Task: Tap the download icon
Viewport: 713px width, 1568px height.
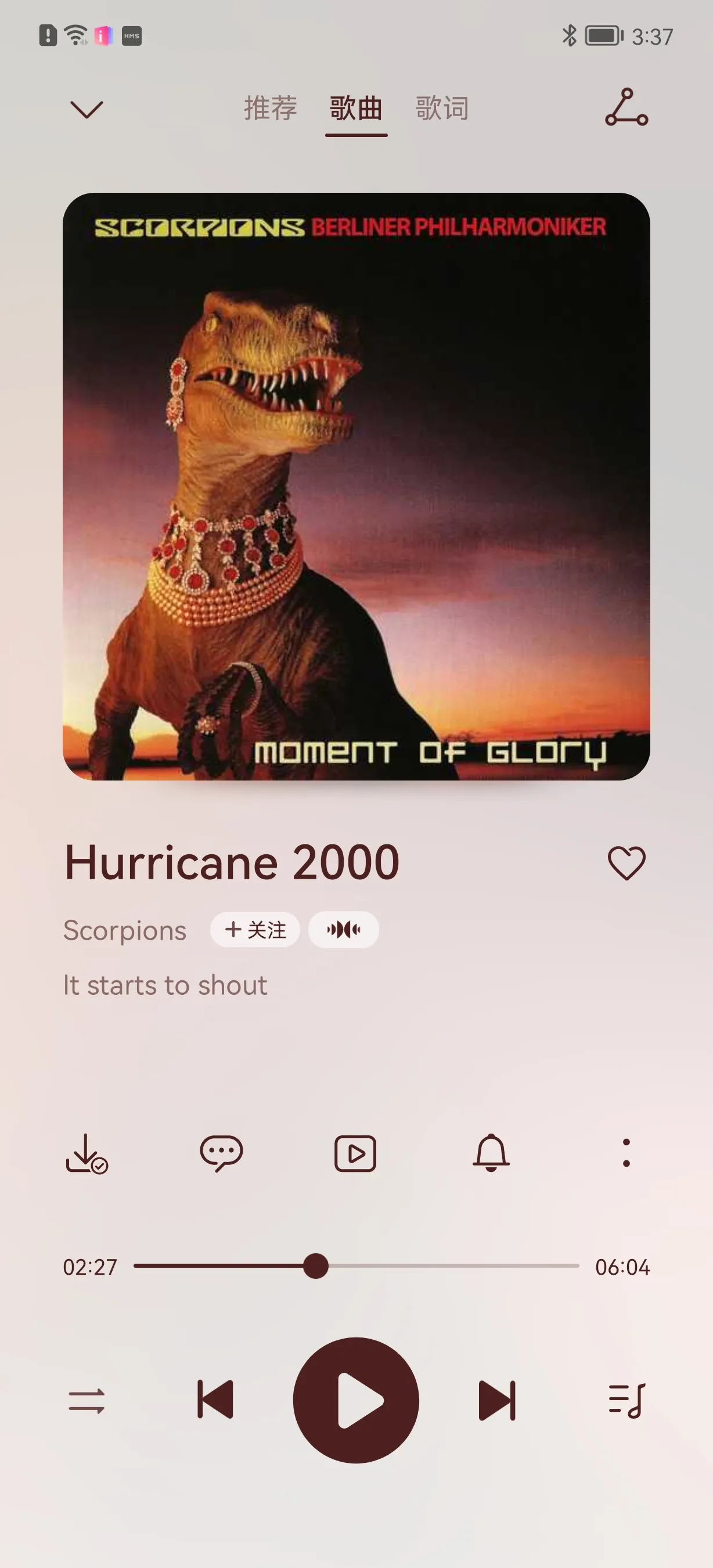Action: tap(87, 1153)
